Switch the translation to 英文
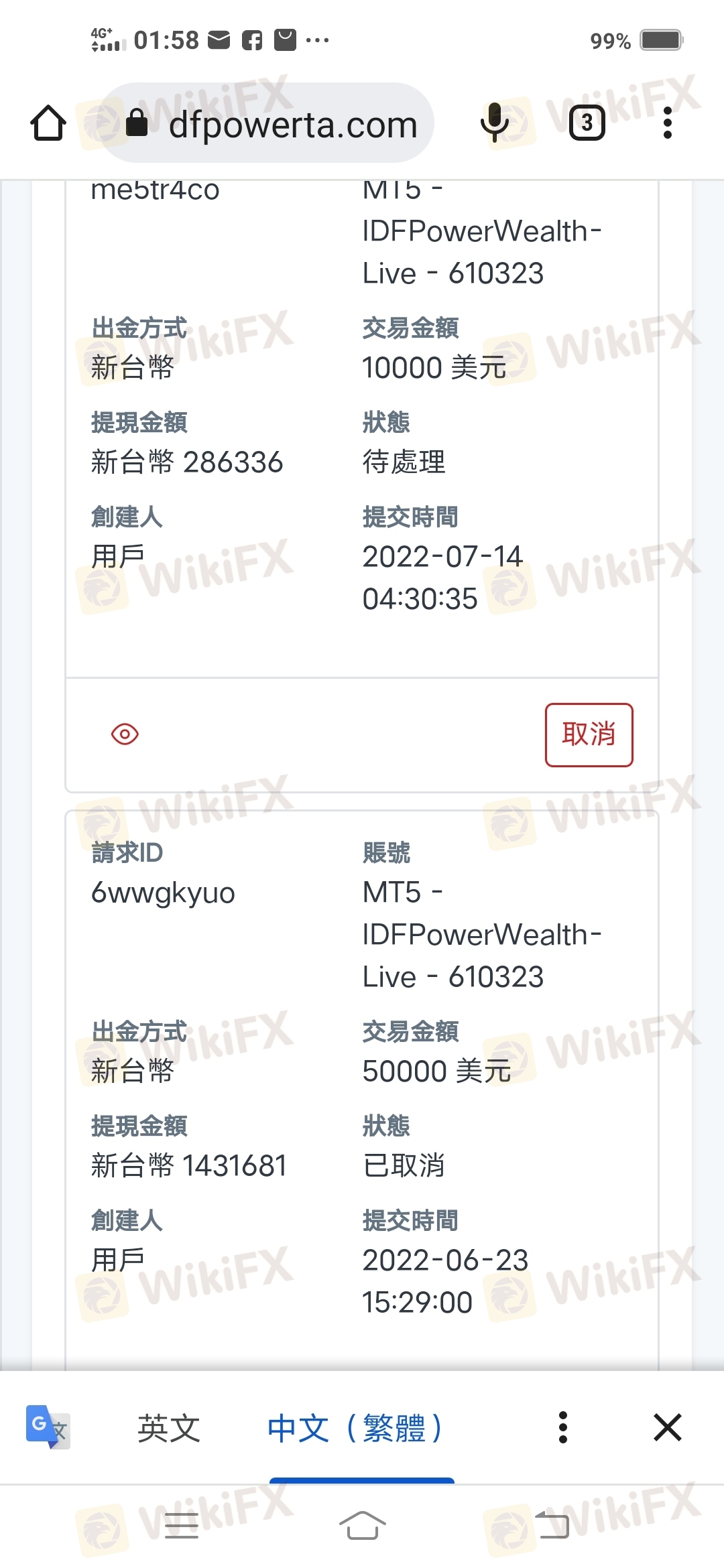The image size is (724, 1568). pos(169,1428)
